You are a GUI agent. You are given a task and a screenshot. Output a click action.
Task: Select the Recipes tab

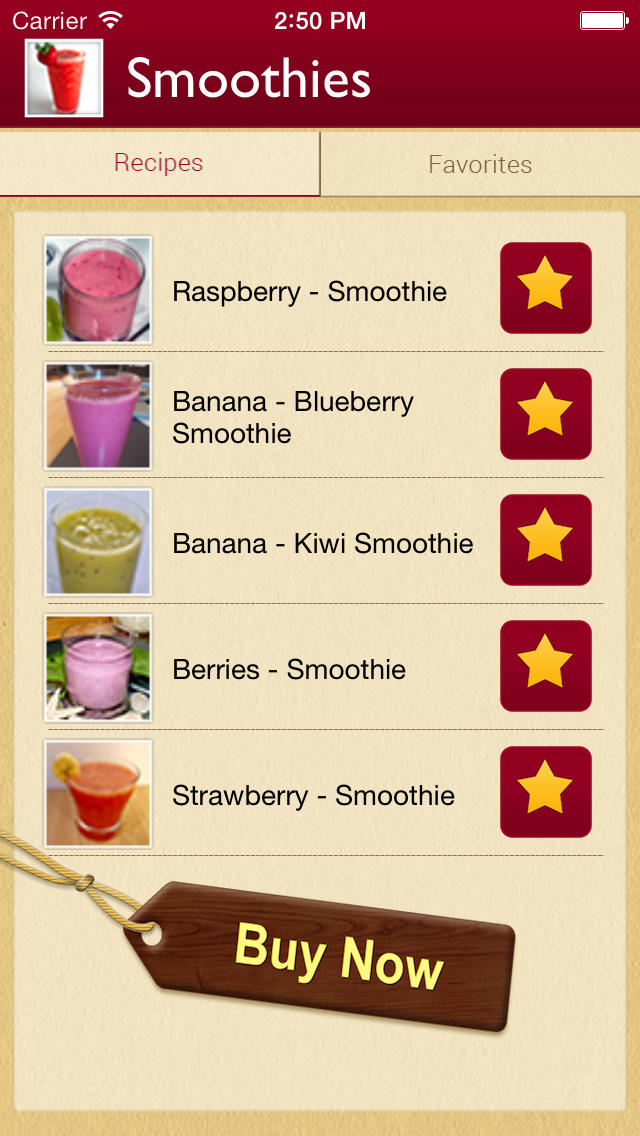click(159, 163)
